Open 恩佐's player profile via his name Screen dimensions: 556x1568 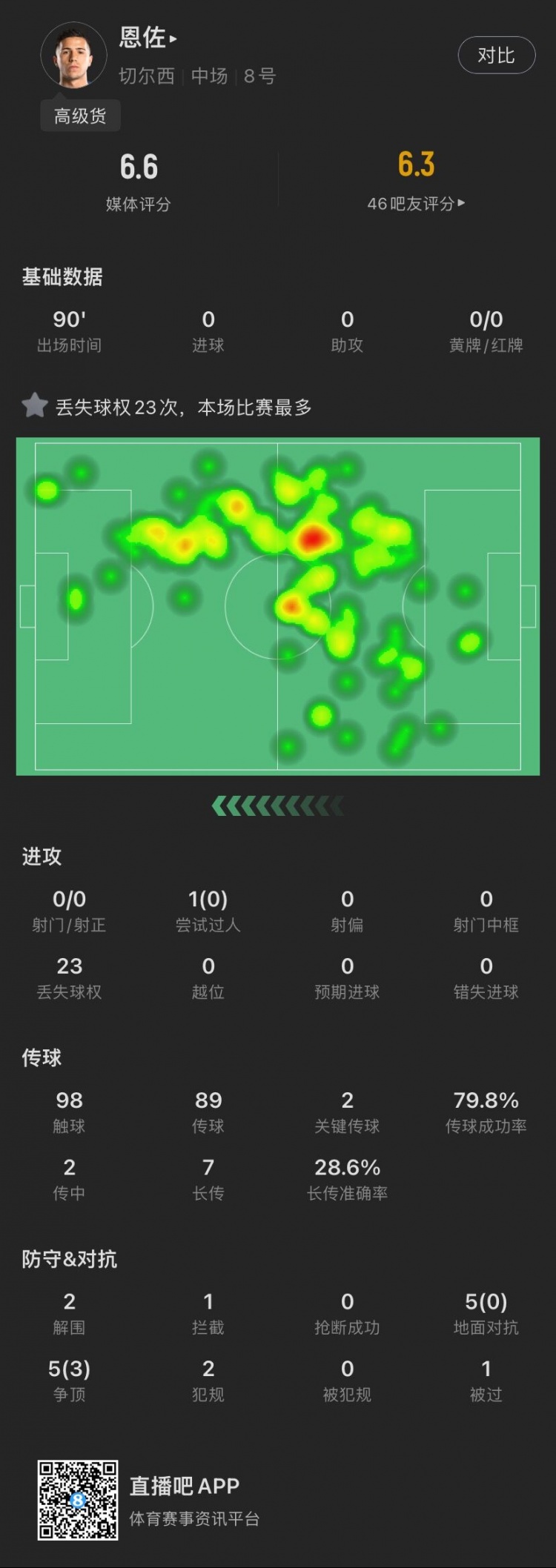coord(148,38)
